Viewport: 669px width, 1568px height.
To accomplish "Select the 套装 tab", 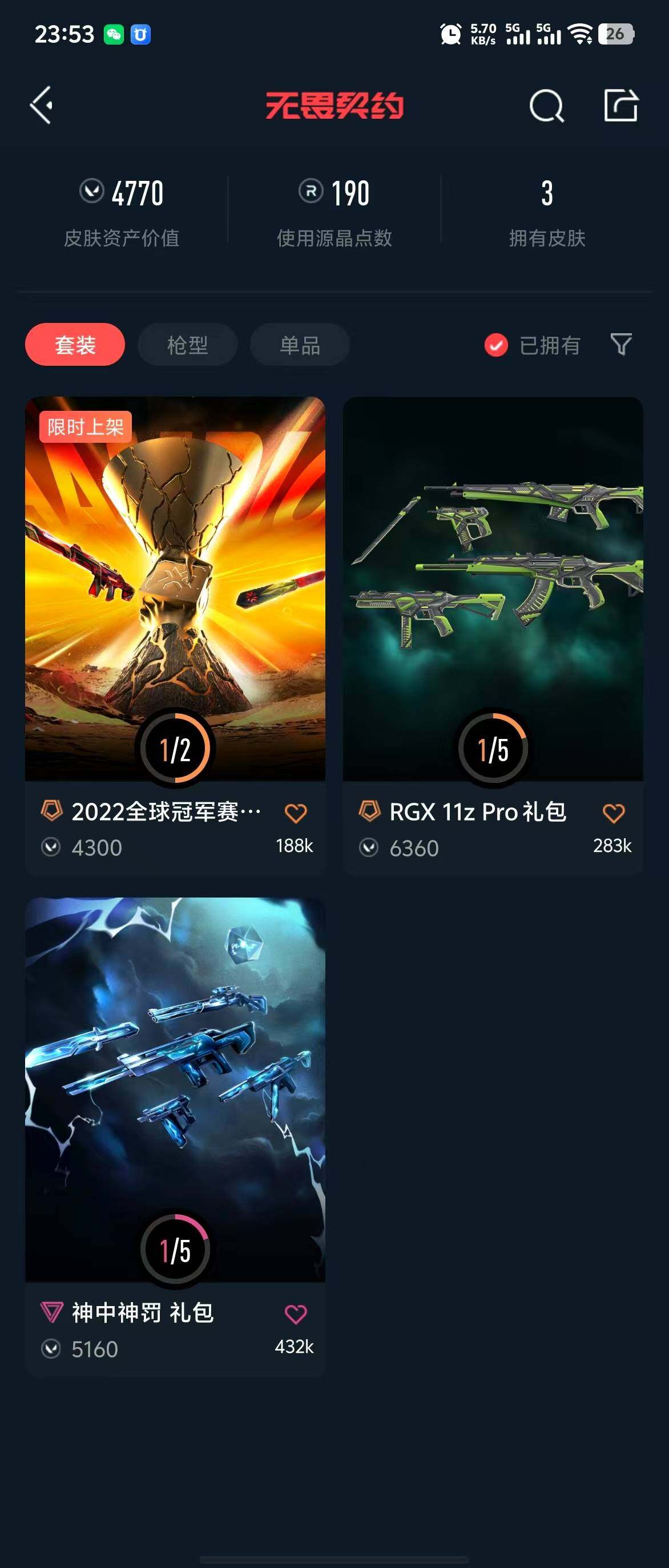I will tap(75, 345).
